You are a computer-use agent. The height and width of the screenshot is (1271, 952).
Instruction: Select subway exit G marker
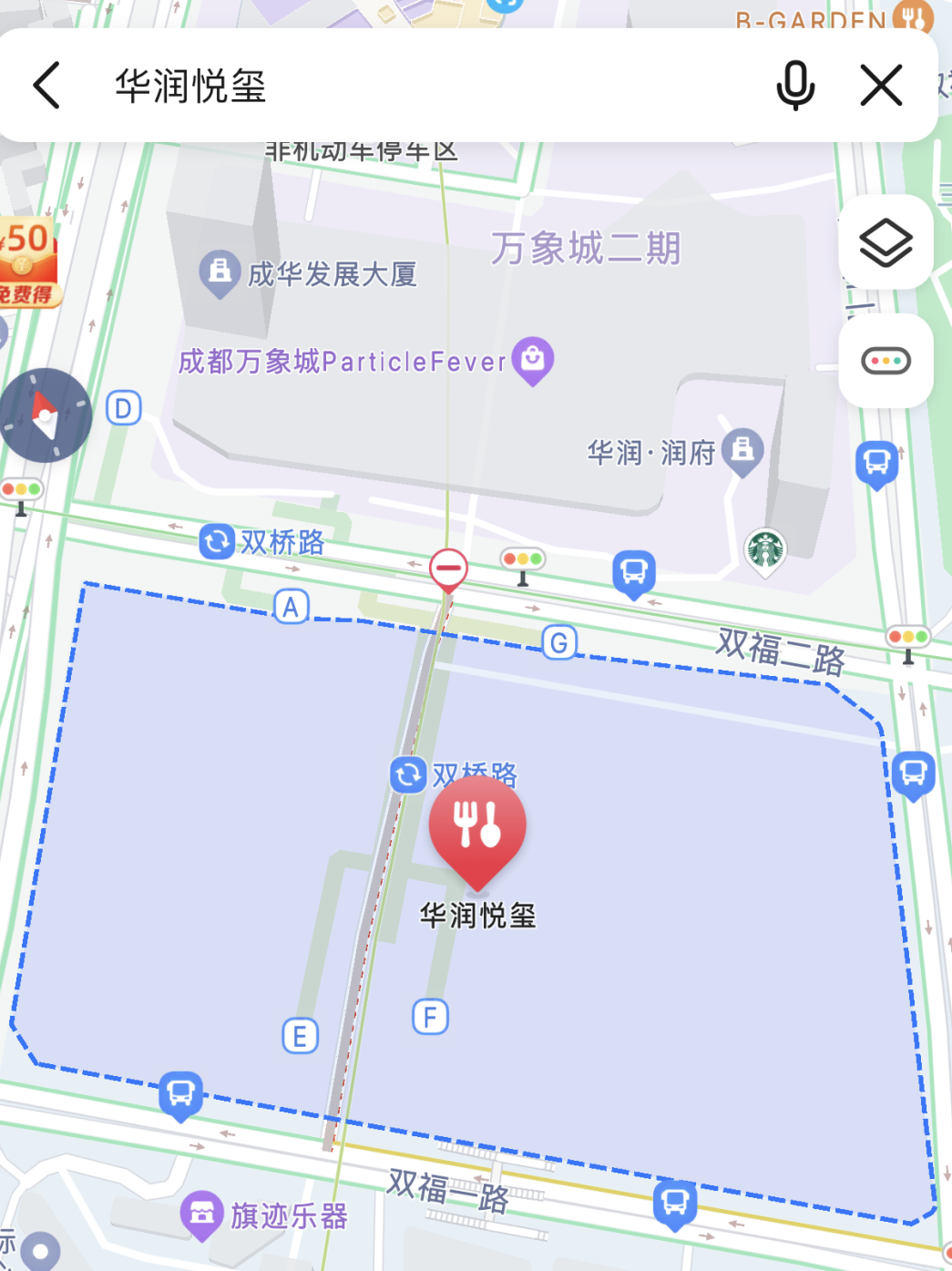click(x=559, y=642)
